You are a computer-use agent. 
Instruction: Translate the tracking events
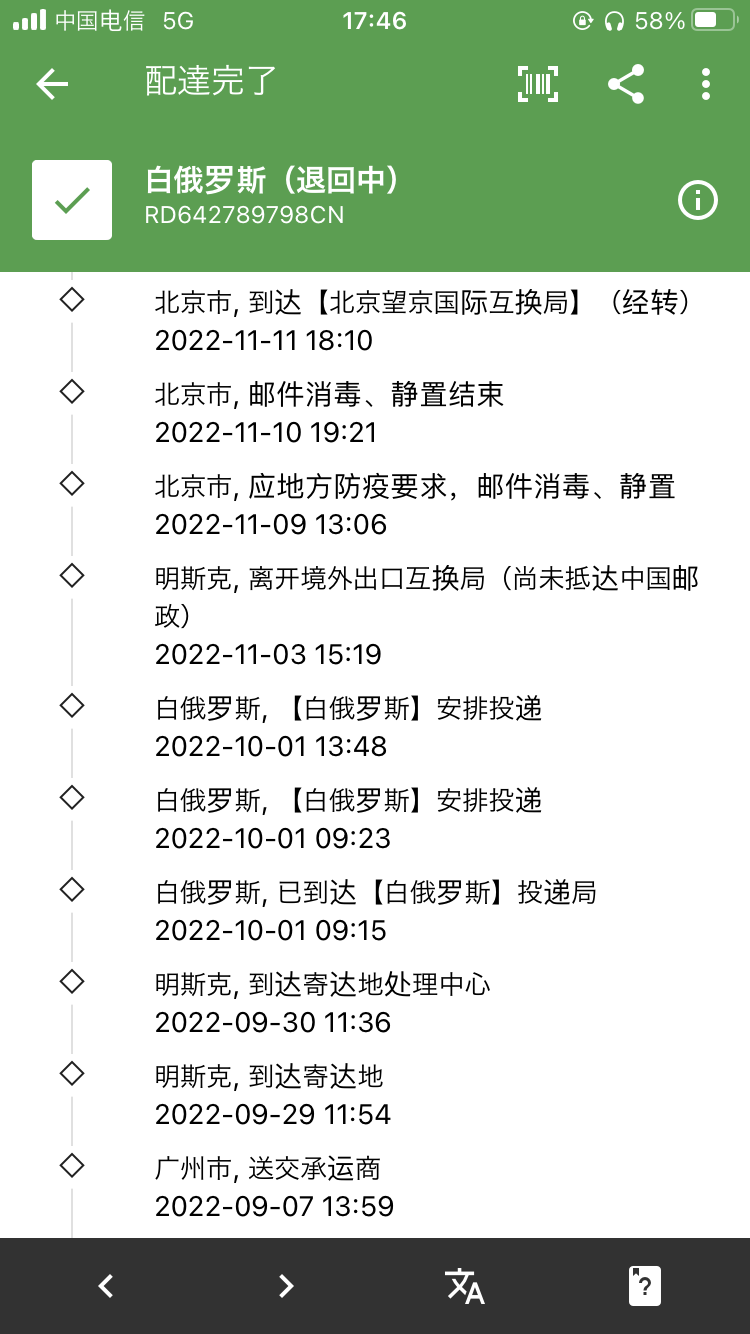pyautogui.click(x=465, y=1286)
